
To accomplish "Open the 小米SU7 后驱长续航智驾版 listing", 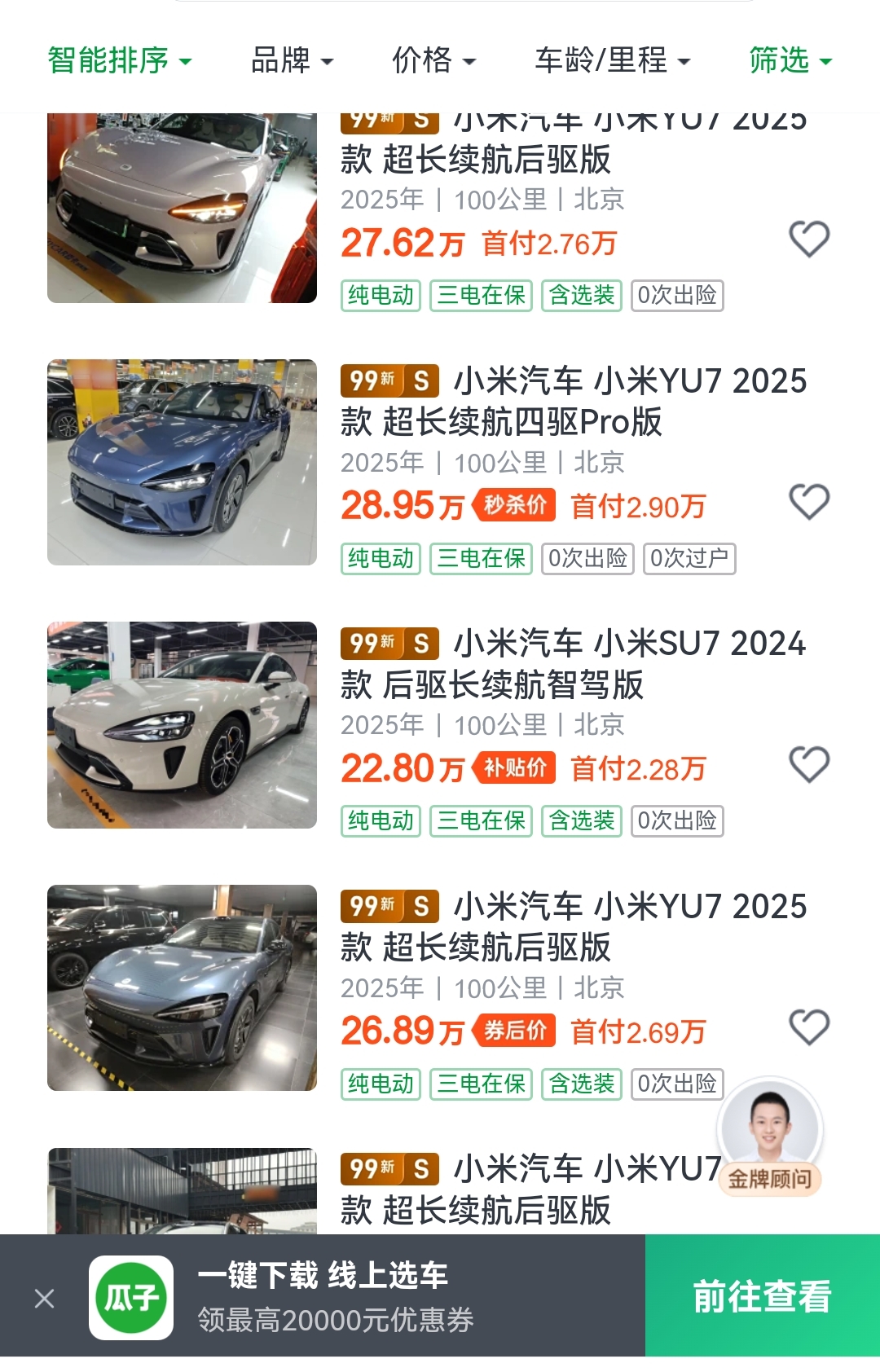I will point(440,725).
